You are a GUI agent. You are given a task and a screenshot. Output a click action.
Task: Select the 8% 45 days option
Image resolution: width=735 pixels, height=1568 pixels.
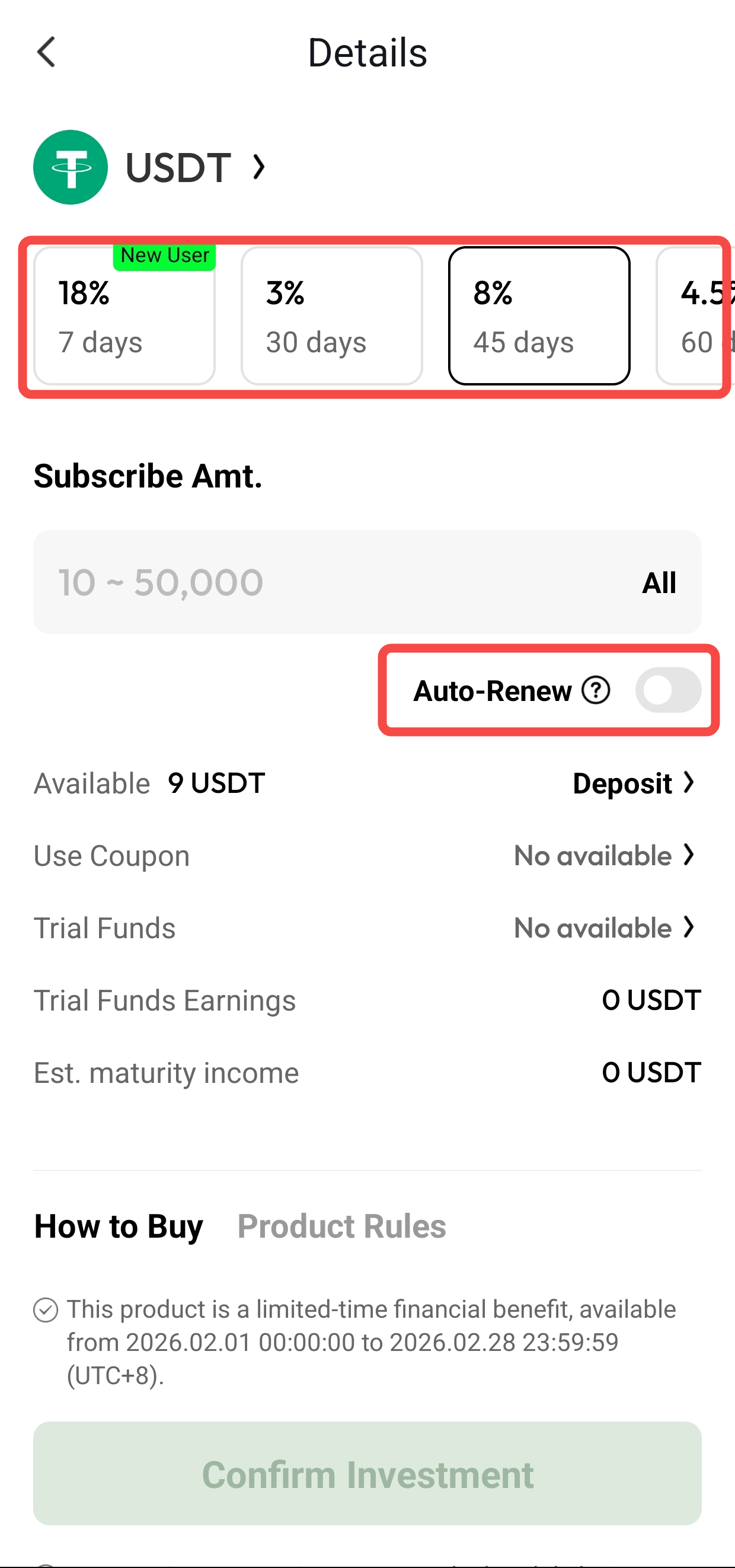[538, 316]
